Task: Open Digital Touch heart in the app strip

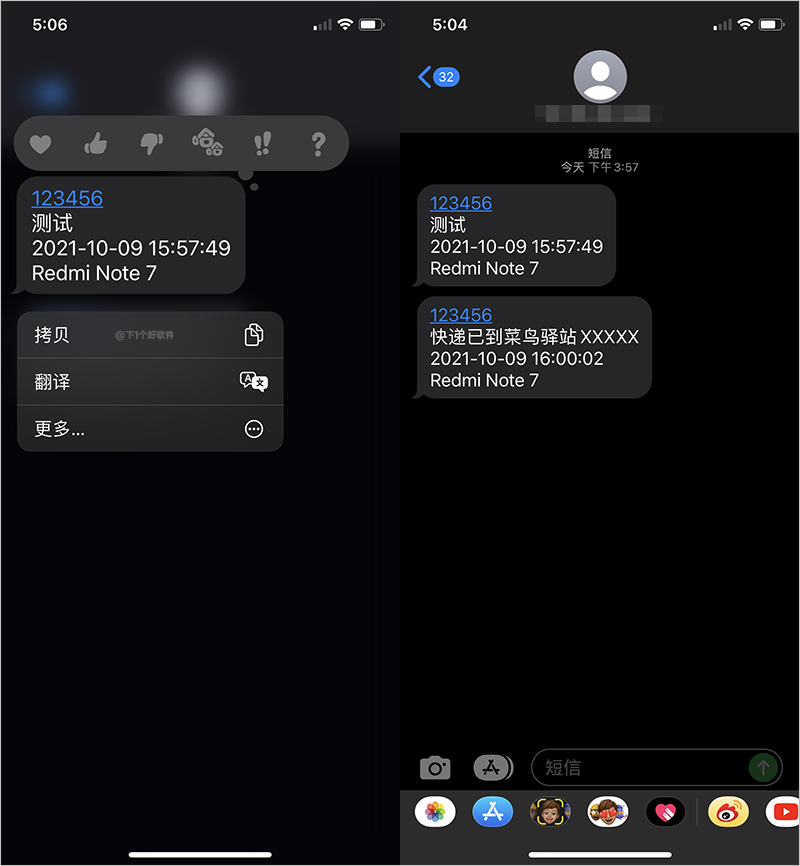Action: [x=665, y=811]
